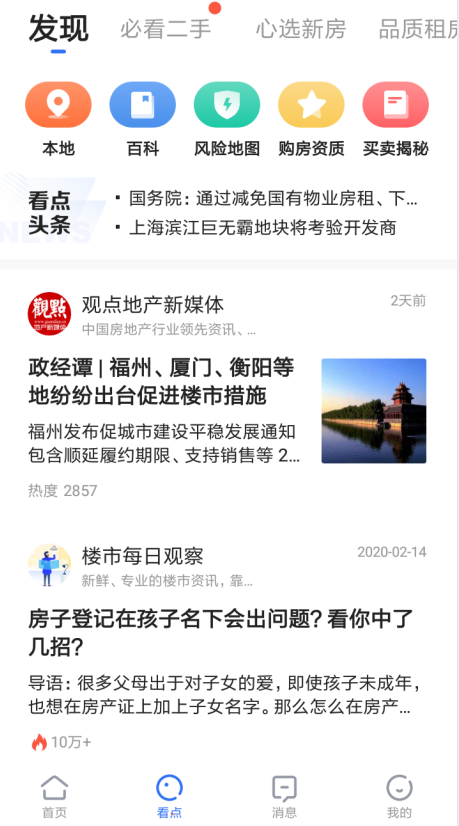The height and width of the screenshot is (826, 459).
Task: Open the 风险地图 shortcut
Action: coord(227,120)
